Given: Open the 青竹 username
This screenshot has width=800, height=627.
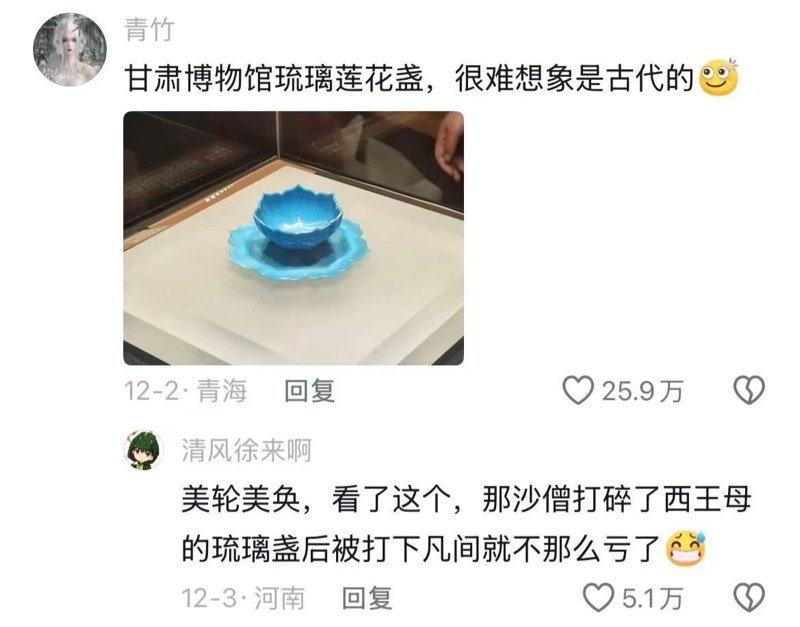Looking at the screenshot, I should [x=148, y=31].
